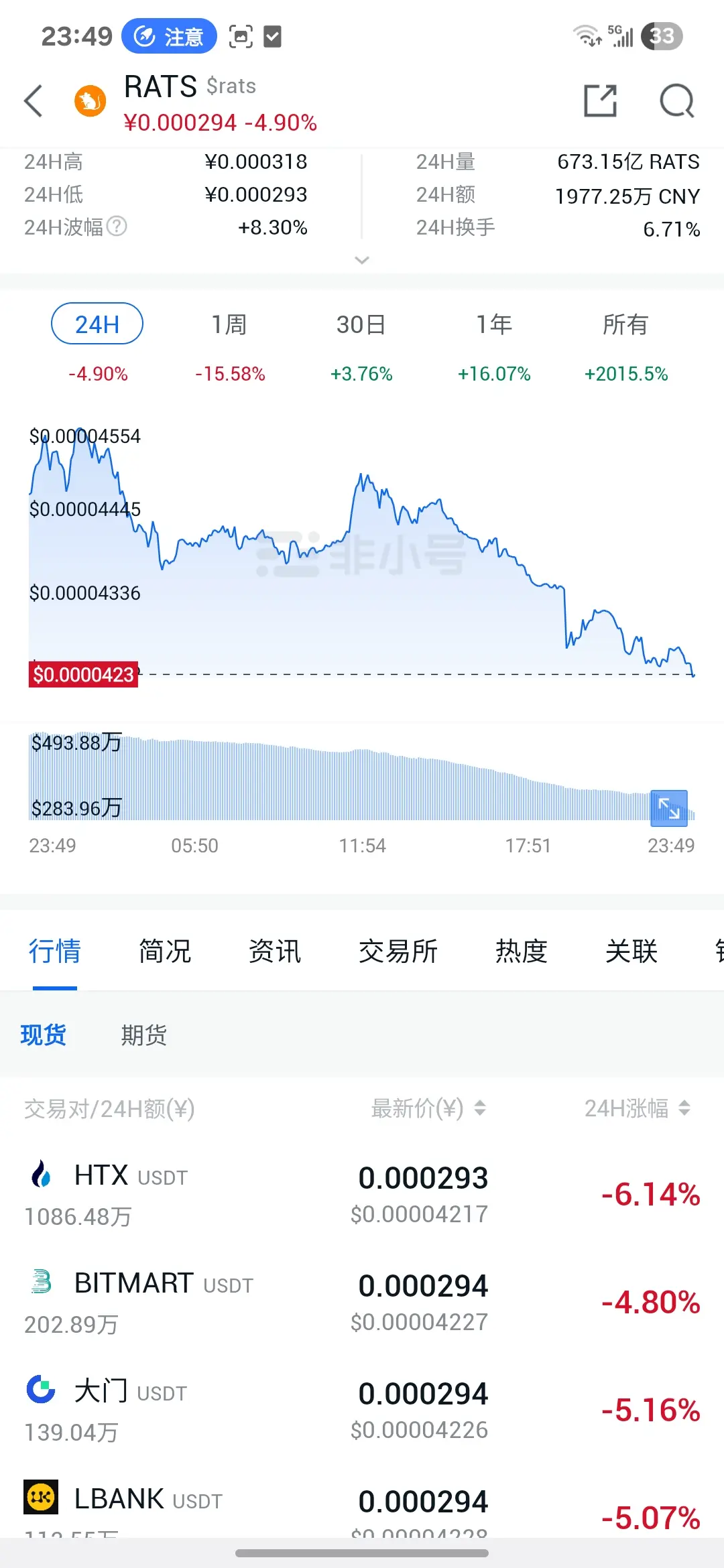This screenshot has width=724, height=1568.
Task: Expand the 24H stats chevron
Action: [x=362, y=260]
